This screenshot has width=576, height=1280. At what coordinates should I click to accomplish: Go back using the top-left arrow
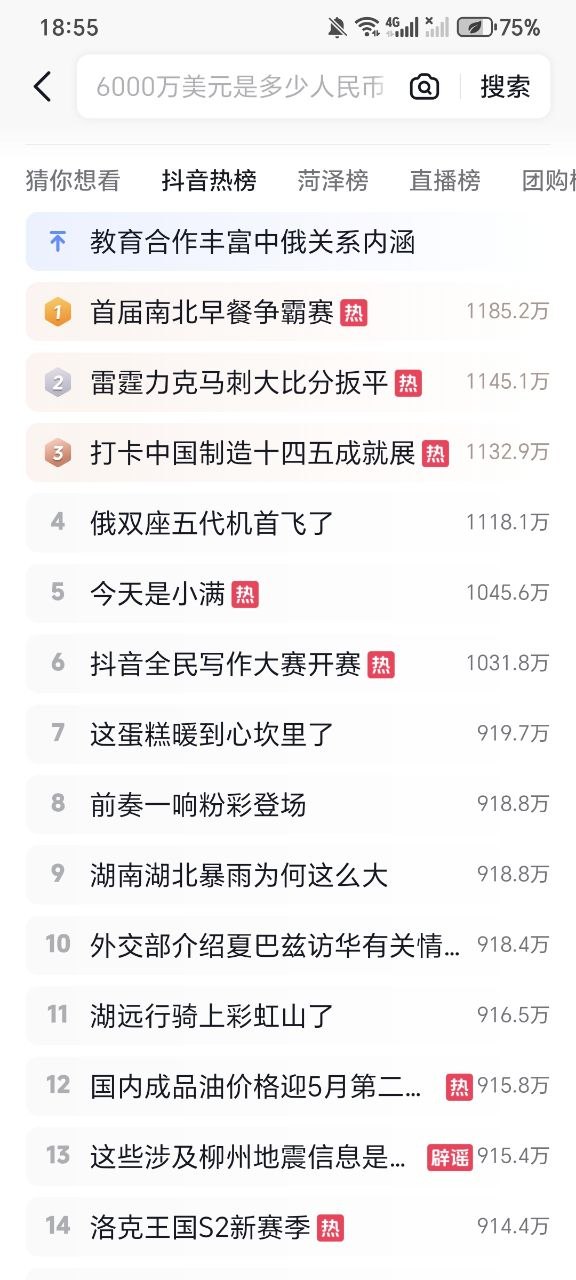click(x=42, y=87)
